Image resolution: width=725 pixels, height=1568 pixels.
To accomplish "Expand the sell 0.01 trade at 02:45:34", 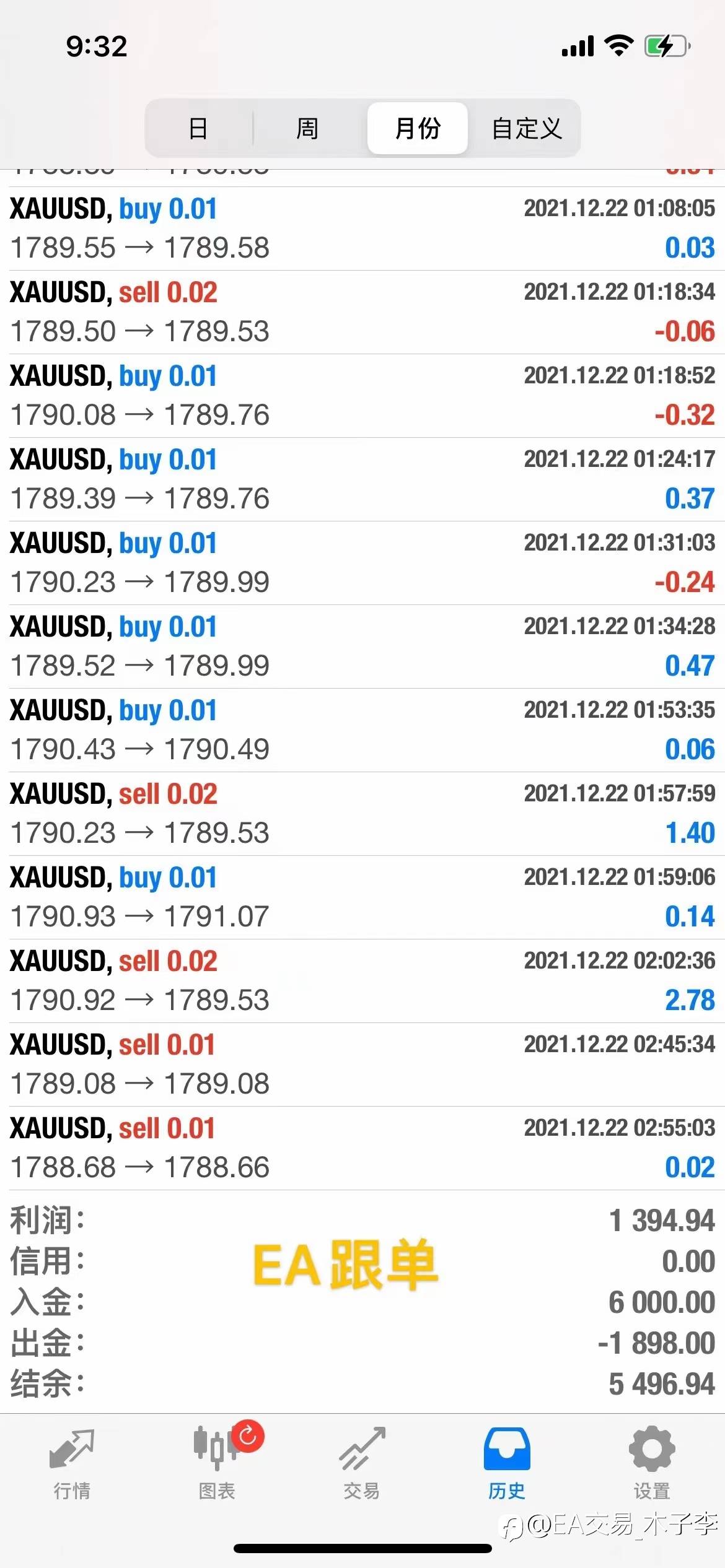I will click(362, 1065).
